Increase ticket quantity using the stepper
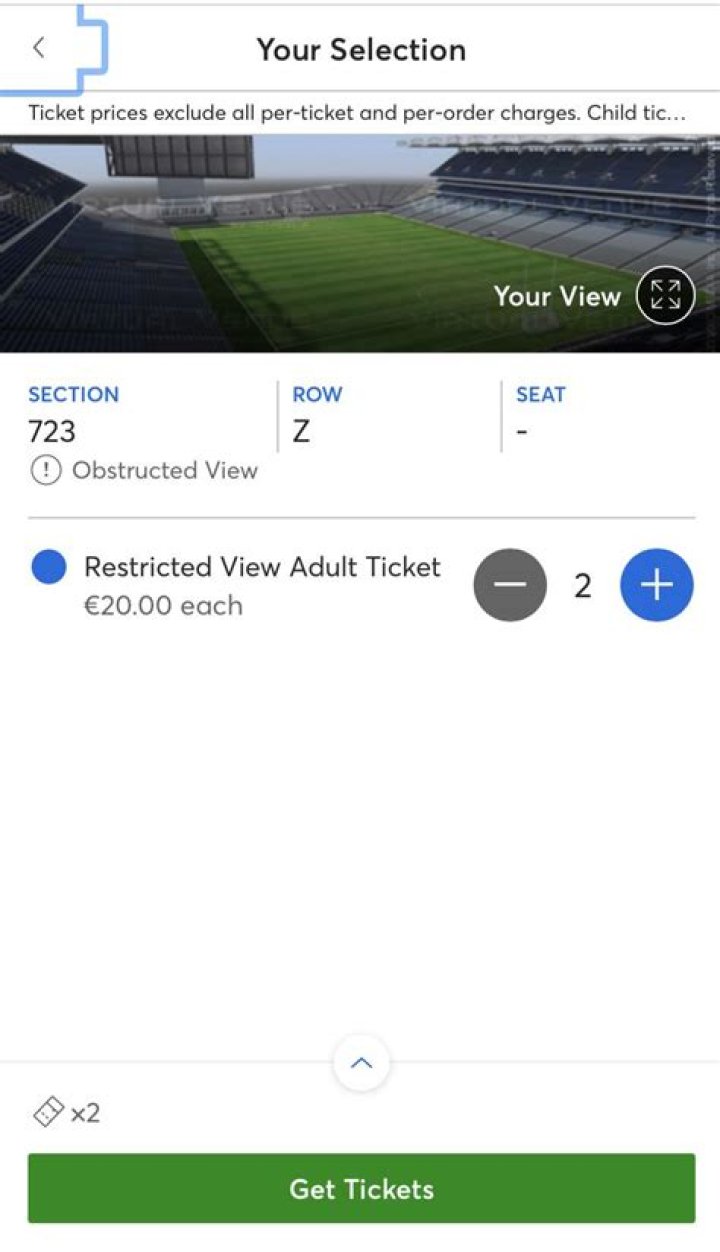The image size is (720, 1252). pos(656,585)
